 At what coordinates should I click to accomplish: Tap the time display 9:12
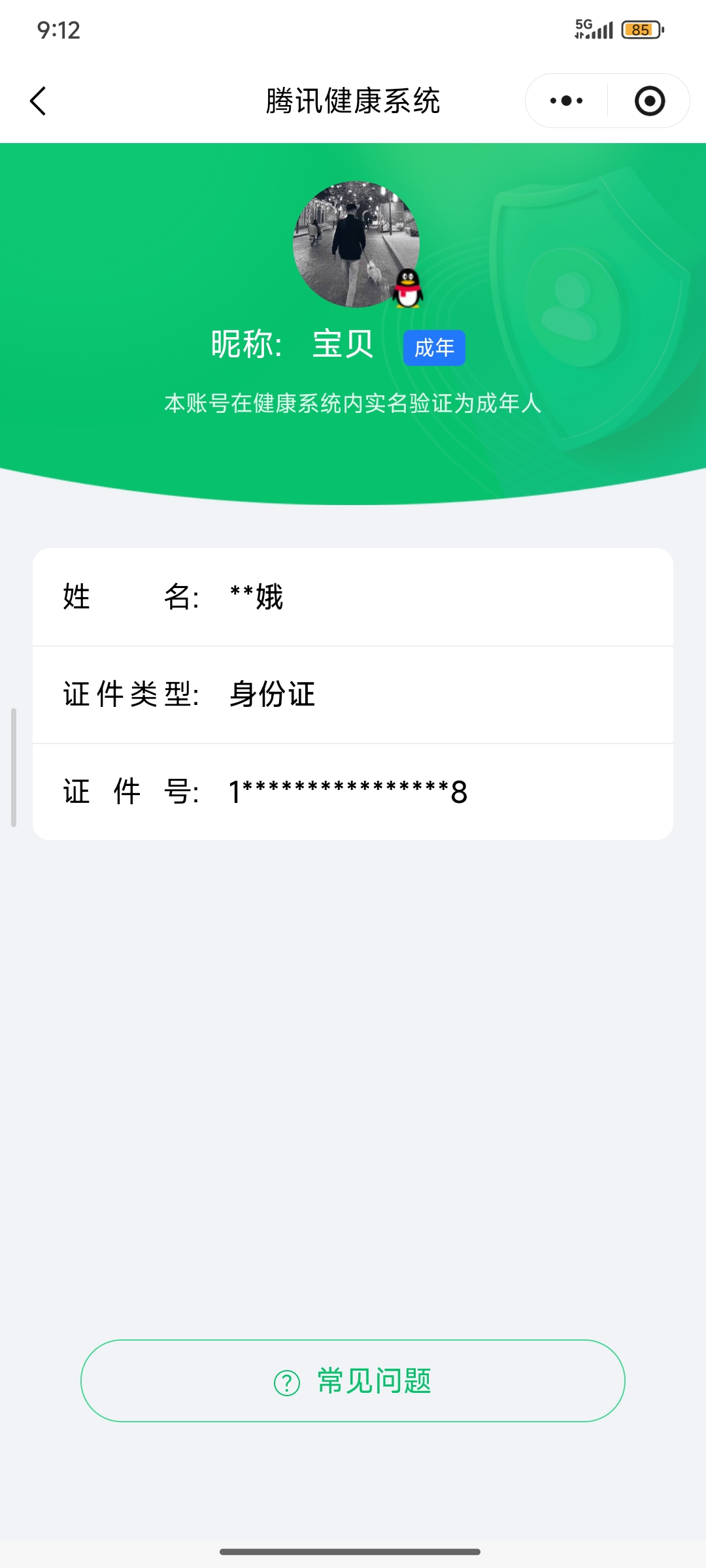[x=58, y=31]
